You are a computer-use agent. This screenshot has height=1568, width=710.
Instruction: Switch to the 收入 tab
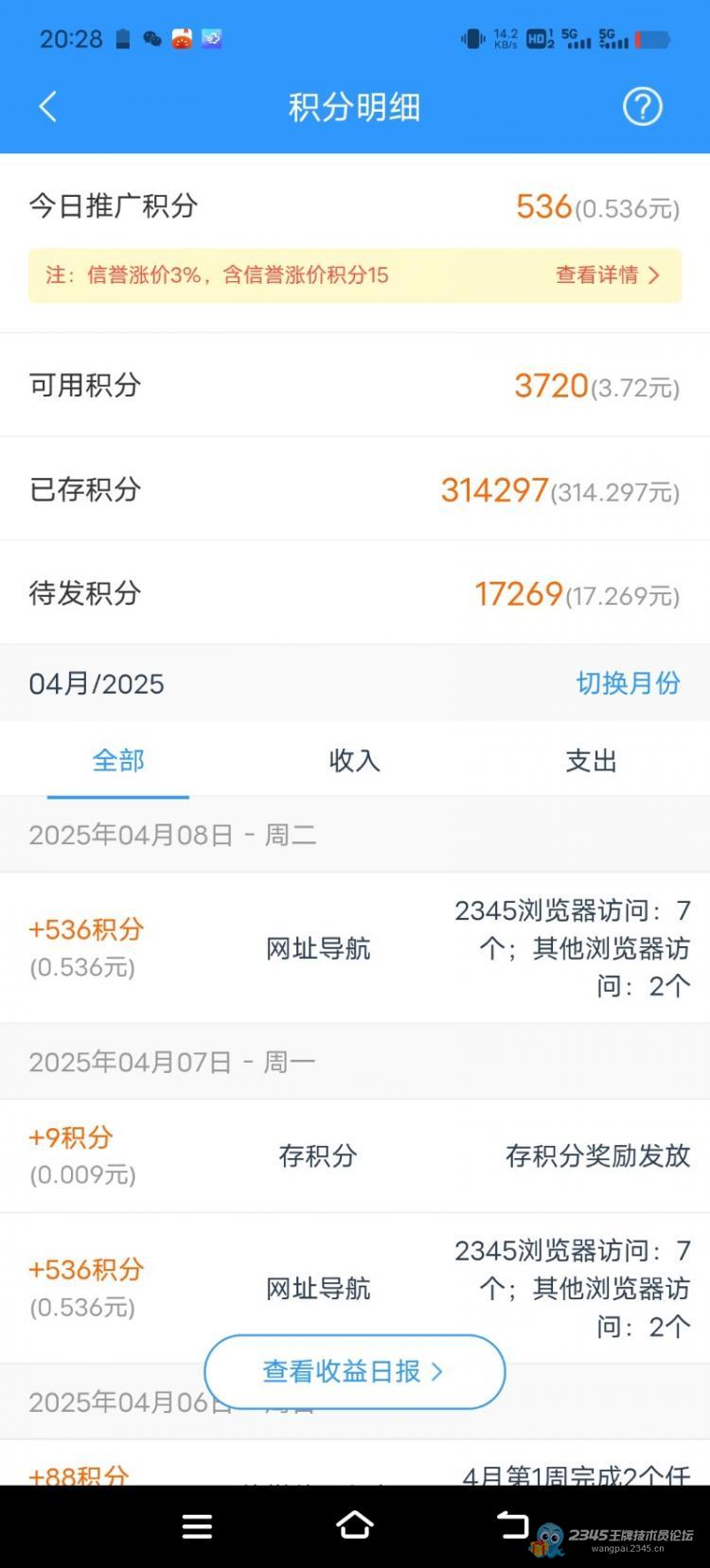(355, 761)
